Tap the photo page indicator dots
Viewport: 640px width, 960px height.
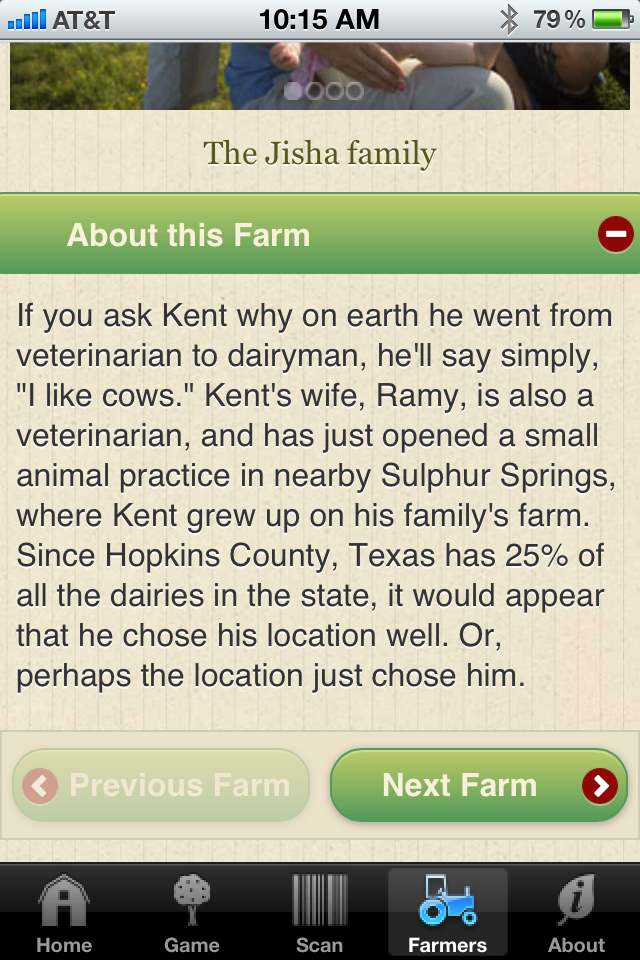[x=323, y=91]
